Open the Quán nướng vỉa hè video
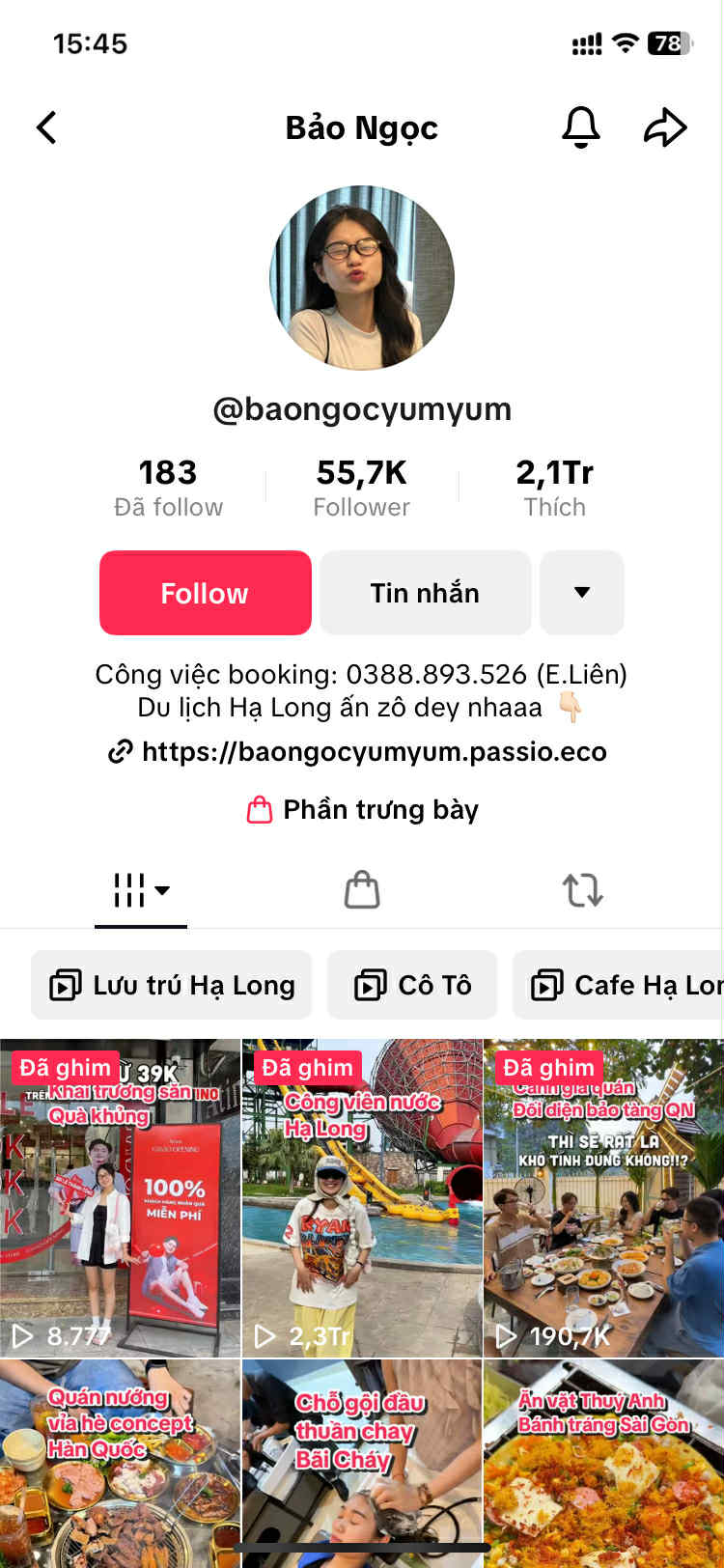The width and height of the screenshot is (724, 1568). point(120,1464)
